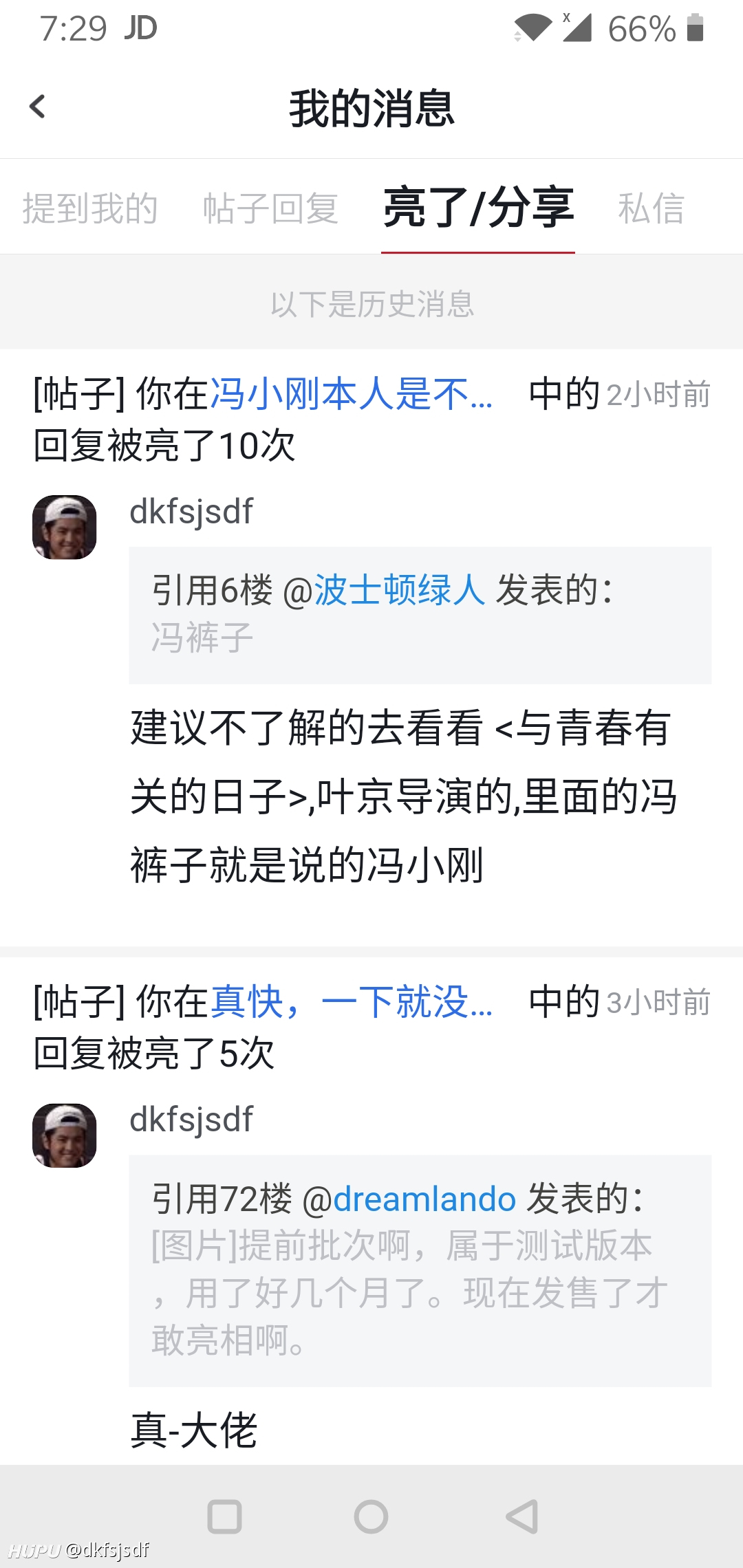Open recent apps from navigation bar
The height and width of the screenshot is (1568, 743).
[224, 1516]
